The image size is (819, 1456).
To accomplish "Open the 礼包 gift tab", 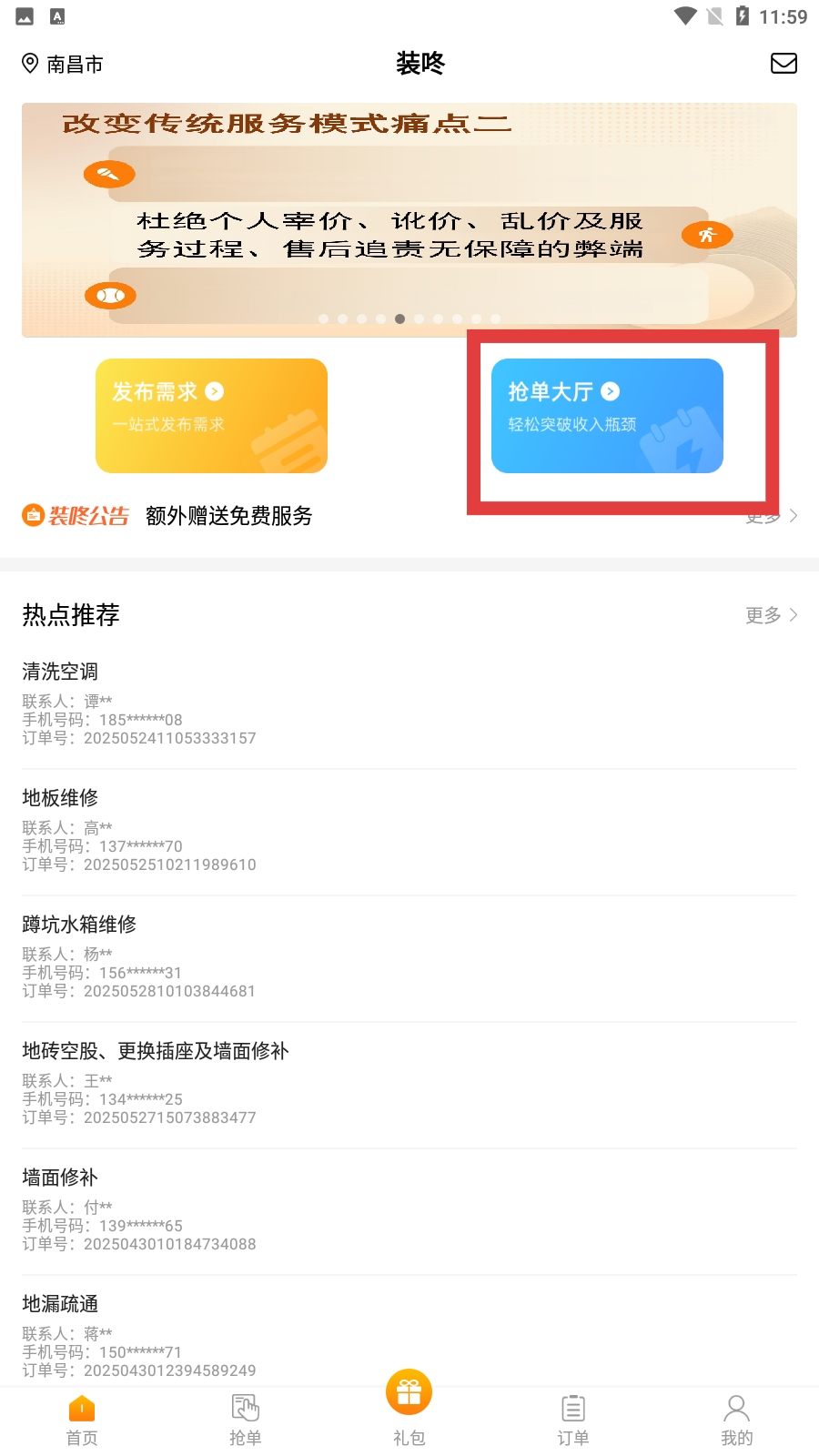I will pyautogui.click(x=409, y=1406).
